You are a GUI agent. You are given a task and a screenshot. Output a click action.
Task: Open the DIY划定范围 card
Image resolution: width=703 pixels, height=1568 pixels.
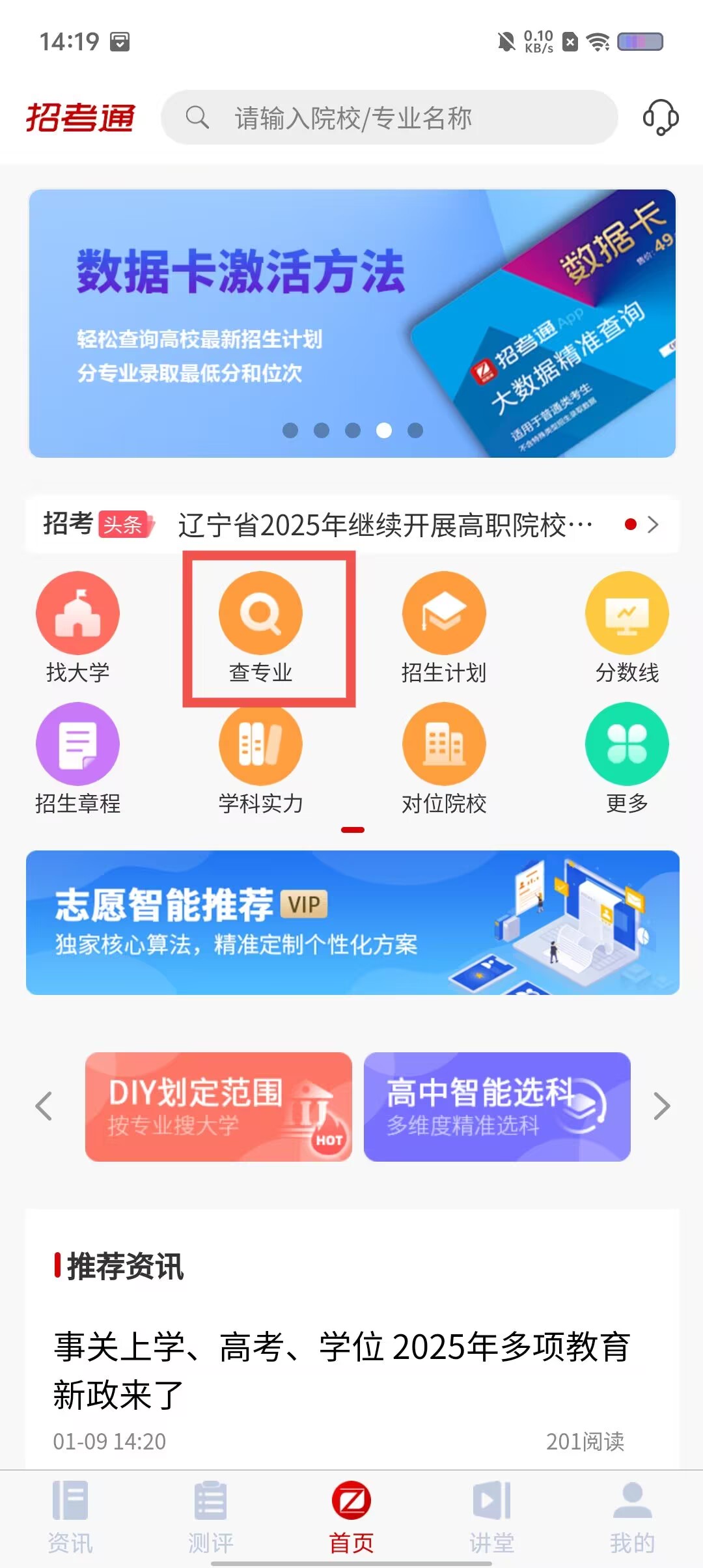(218, 1106)
